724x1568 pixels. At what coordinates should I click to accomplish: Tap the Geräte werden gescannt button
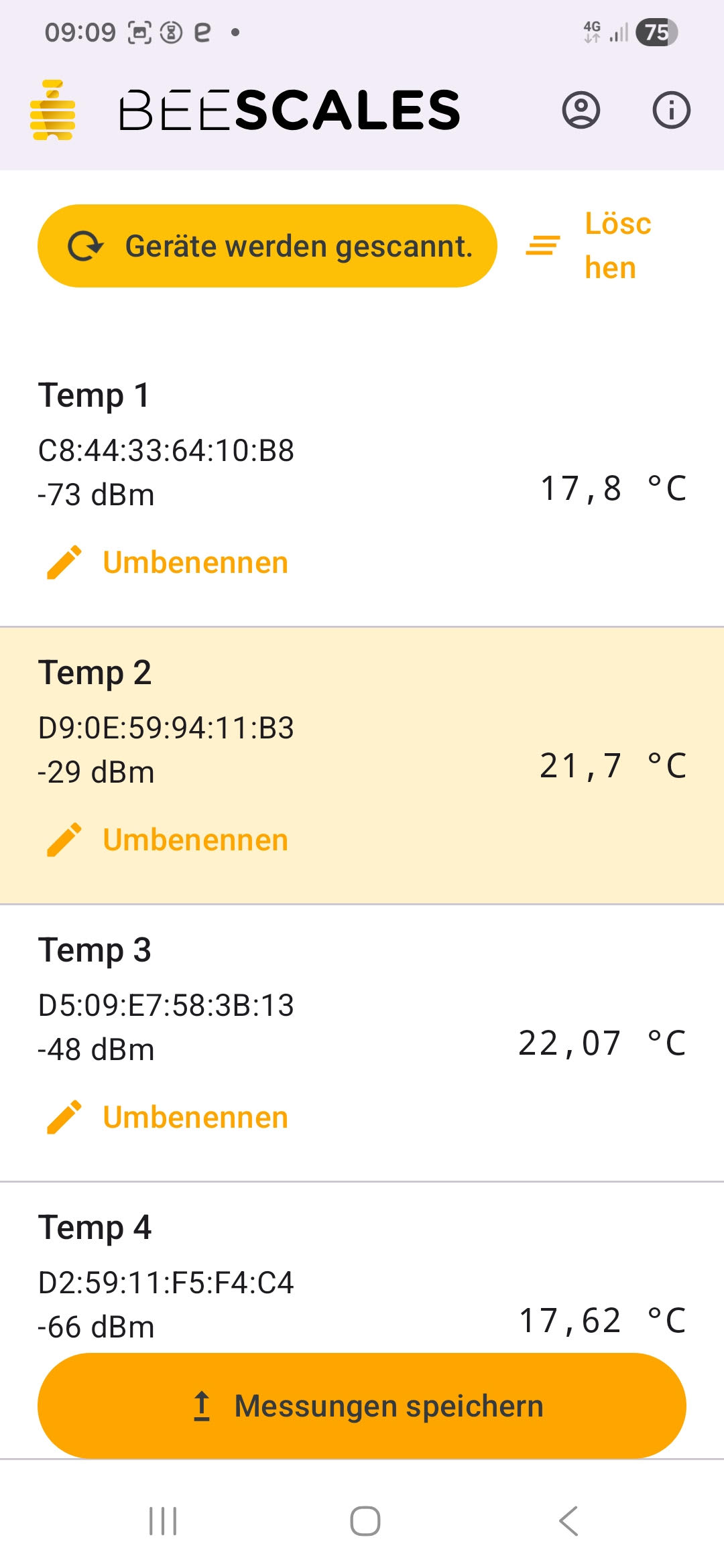pyautogui.click(x=267, y=246)
